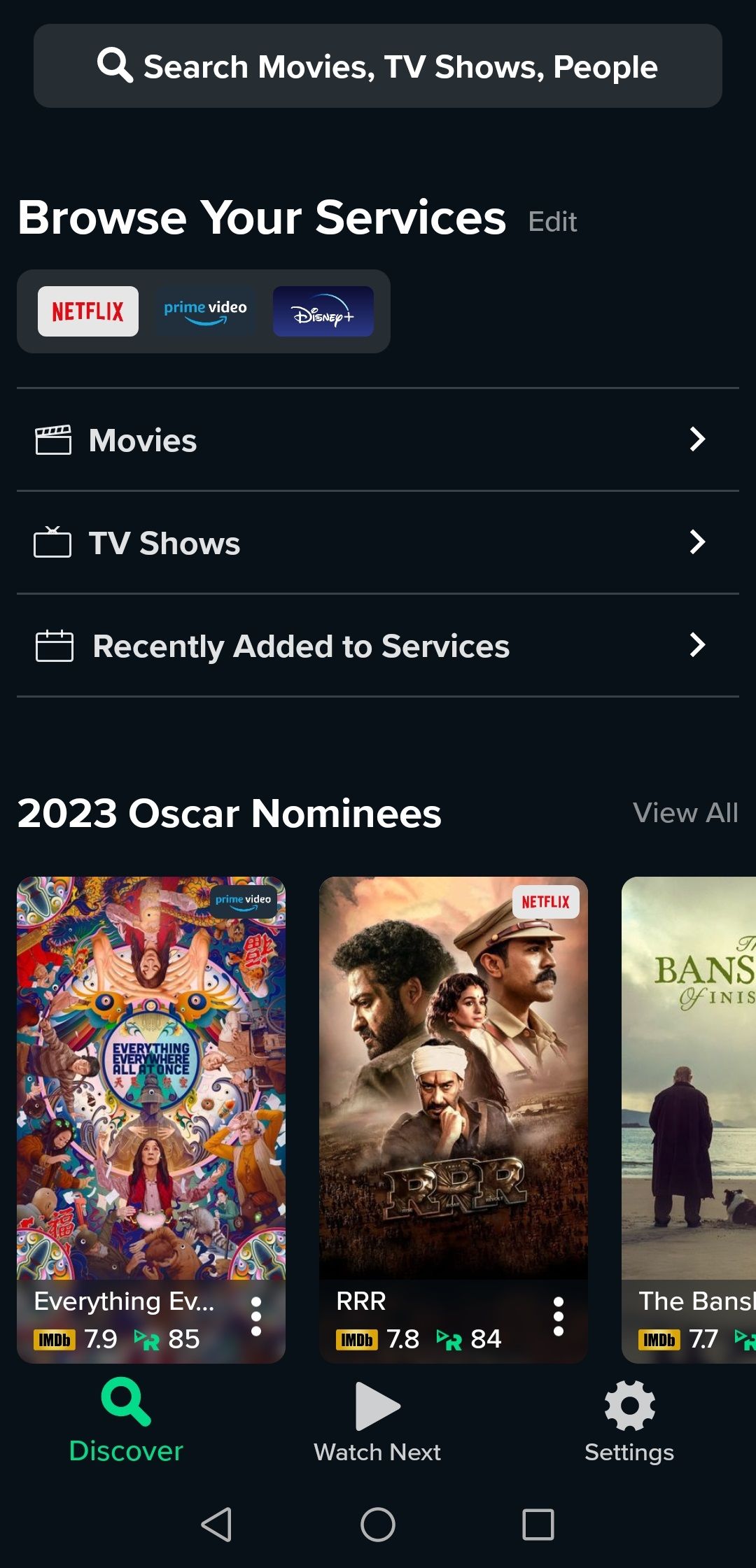756x1568 pixels.
Task: Open the search movies and shows field
Action: click(378, 66)
